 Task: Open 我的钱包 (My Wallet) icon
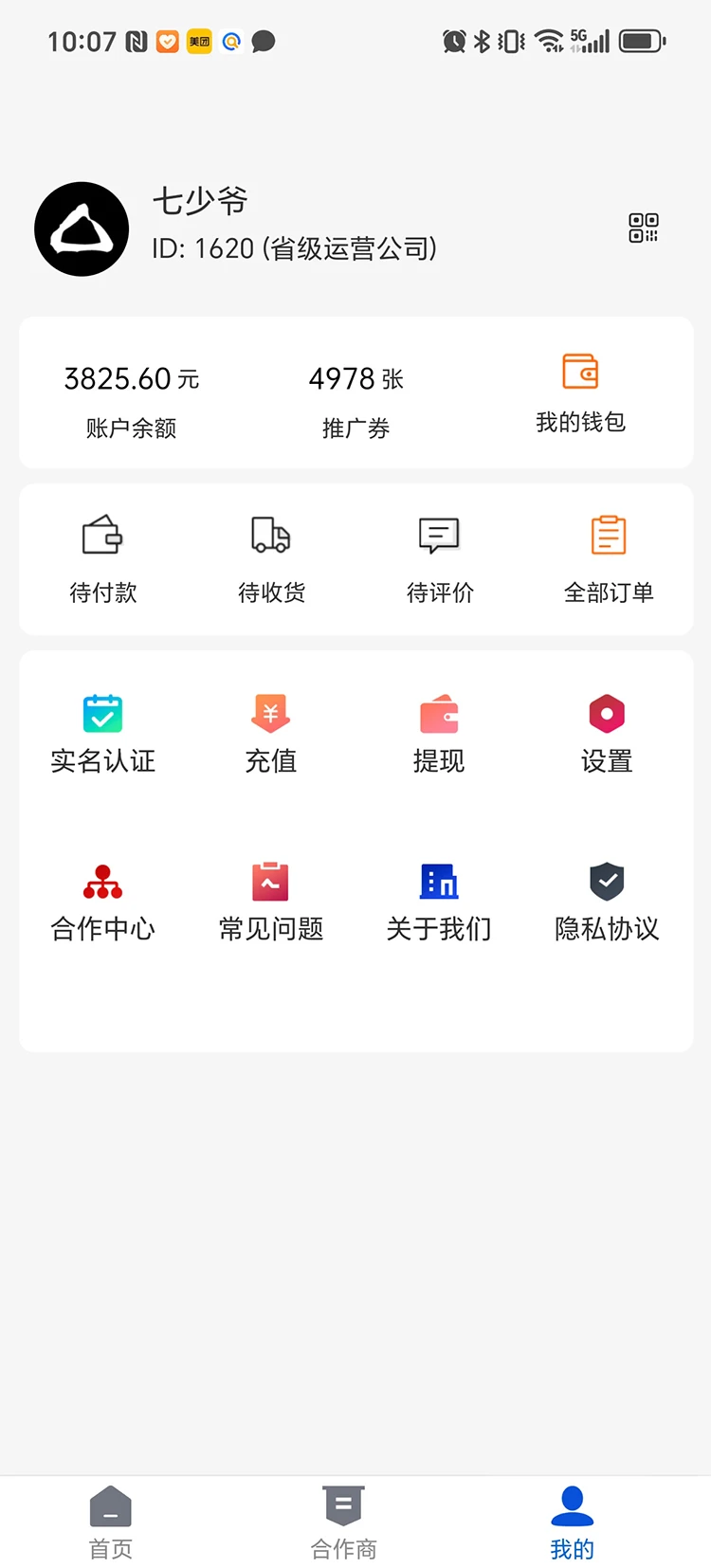coord(581,392)
